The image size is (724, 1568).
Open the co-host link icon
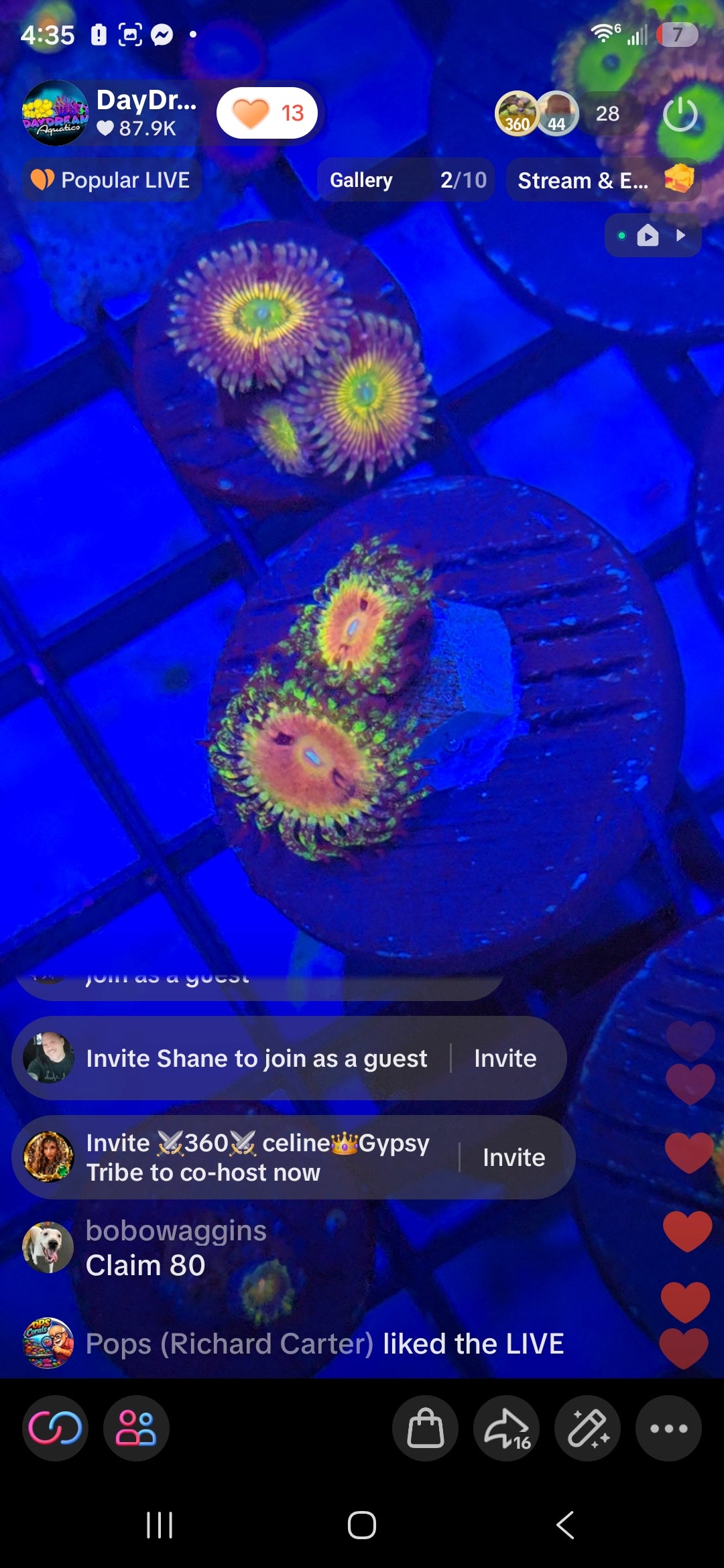point(55,1428)
